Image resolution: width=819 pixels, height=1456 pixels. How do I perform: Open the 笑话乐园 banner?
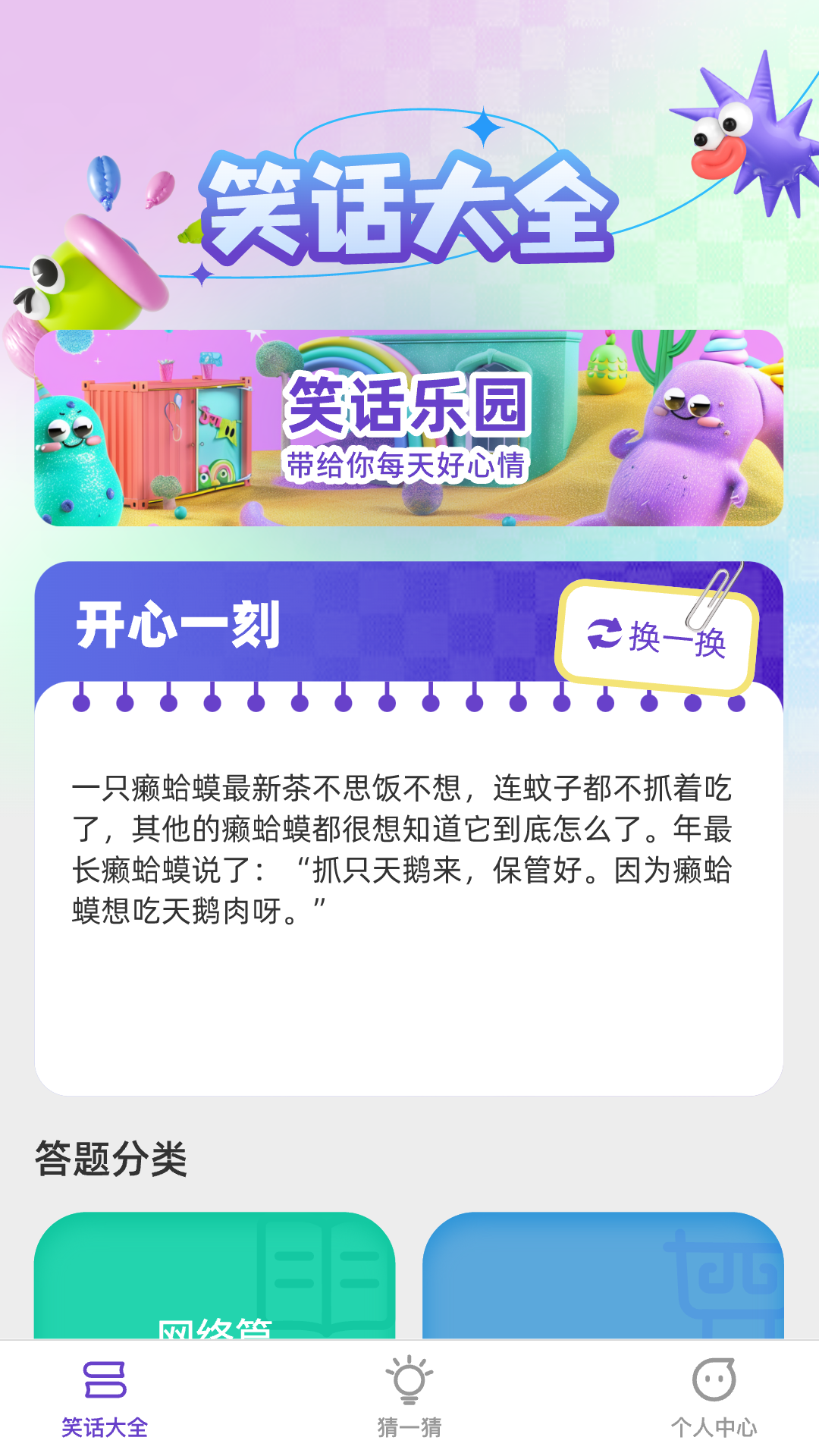coord(409,428)
